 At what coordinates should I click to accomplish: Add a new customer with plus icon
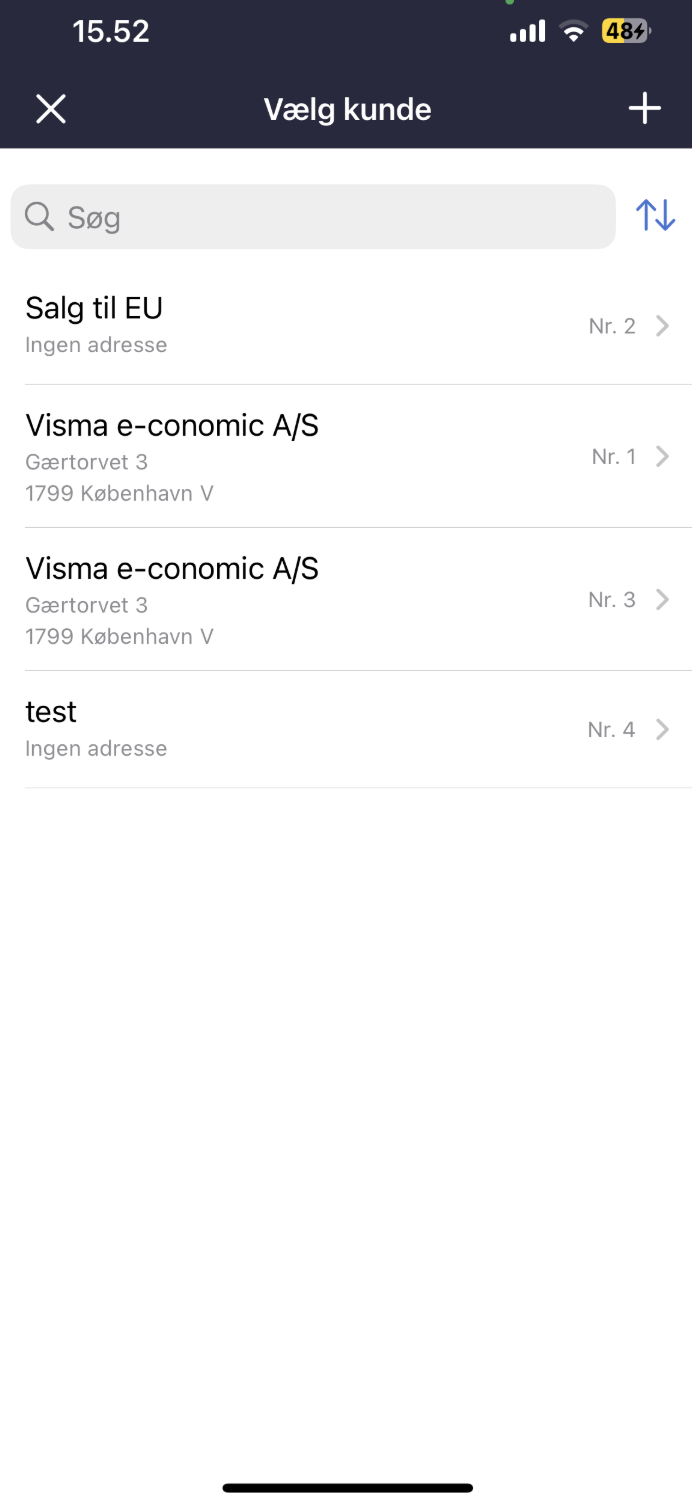pyautogui.click(x=645, y=108)
